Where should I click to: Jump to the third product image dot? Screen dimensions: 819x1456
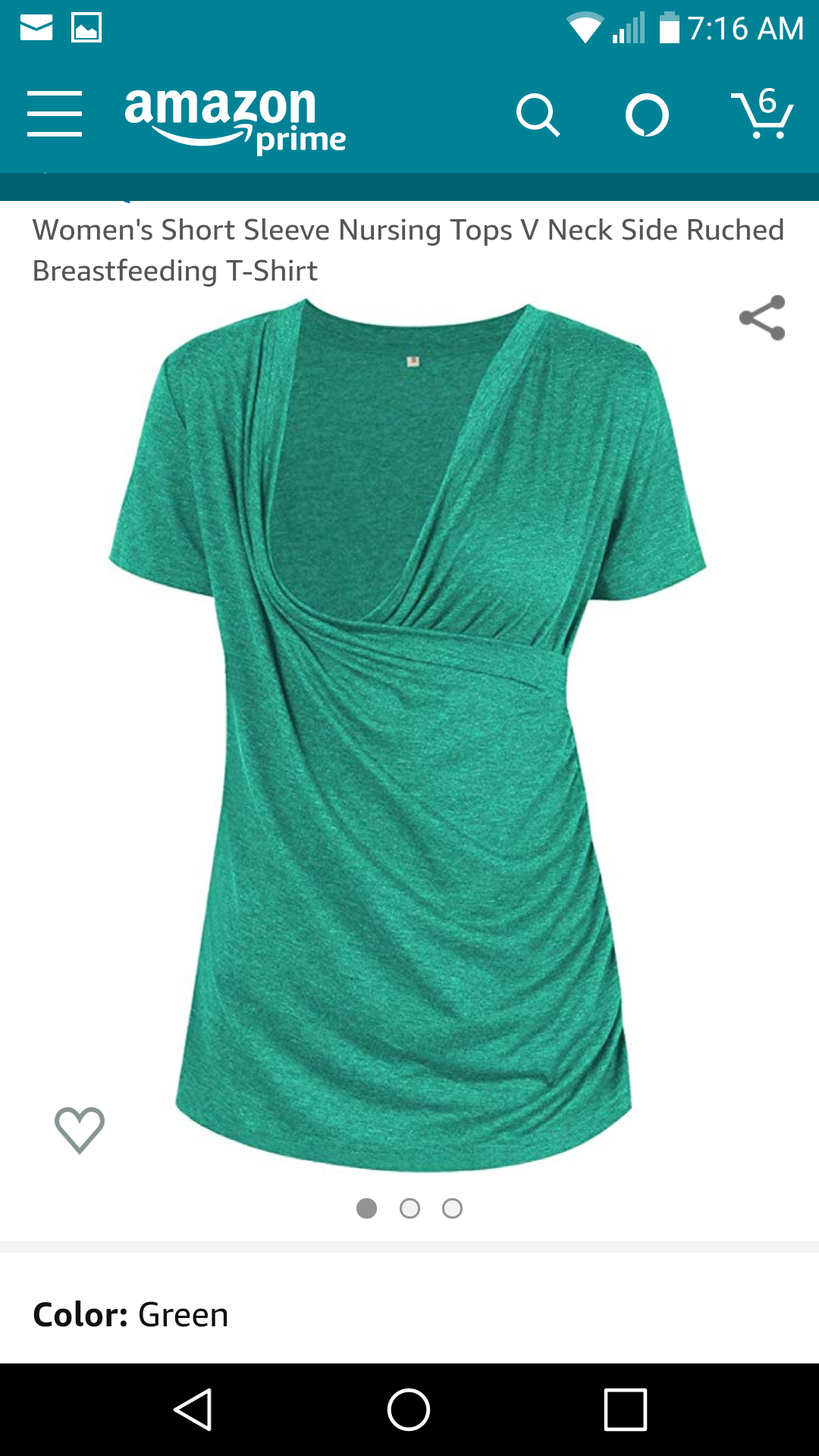(x=453, y=1208)
